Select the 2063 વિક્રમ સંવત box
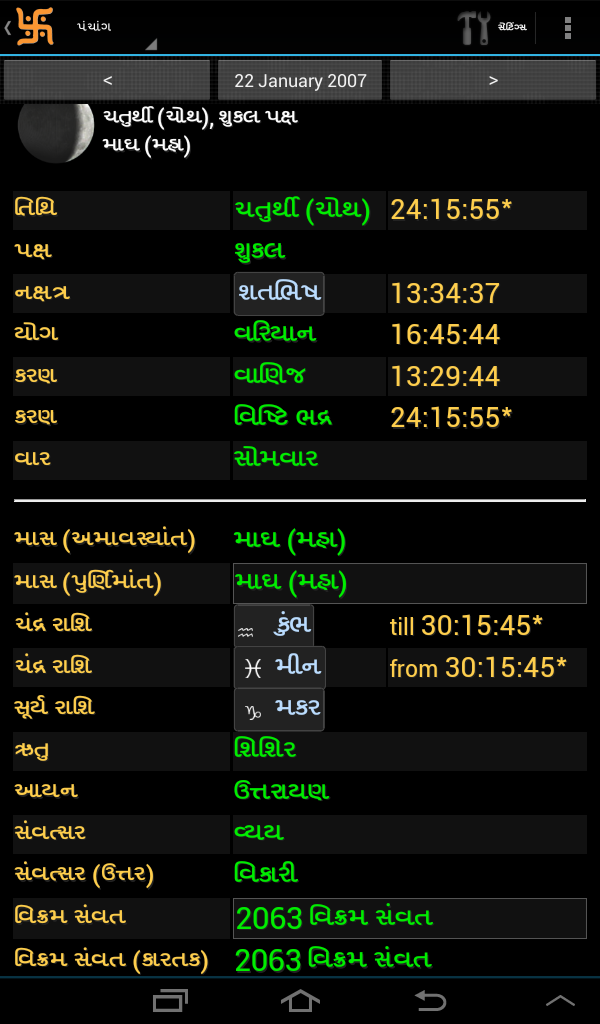 point(410,918)
